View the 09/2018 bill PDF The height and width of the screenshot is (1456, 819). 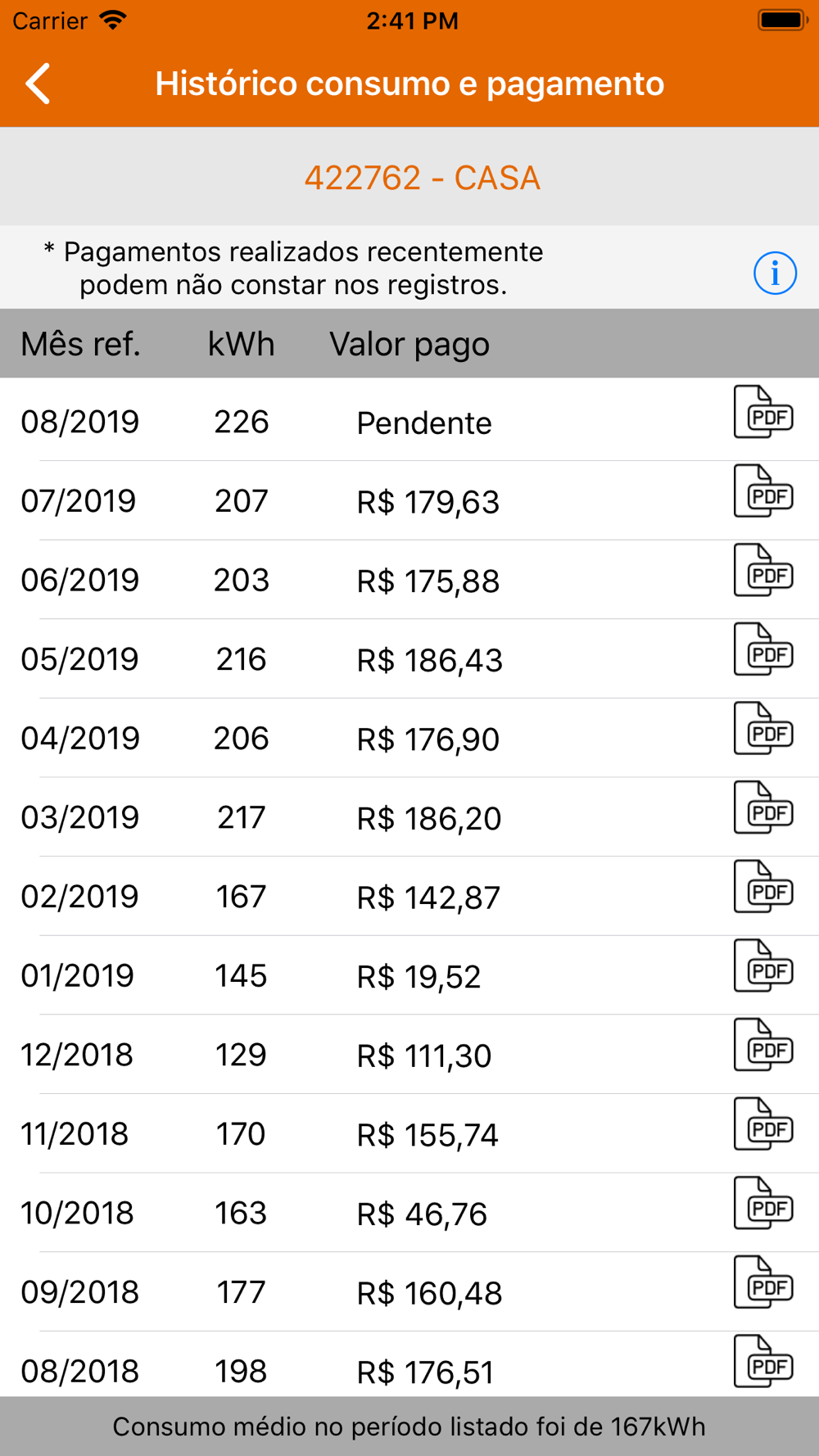[x=764, y=1282]
